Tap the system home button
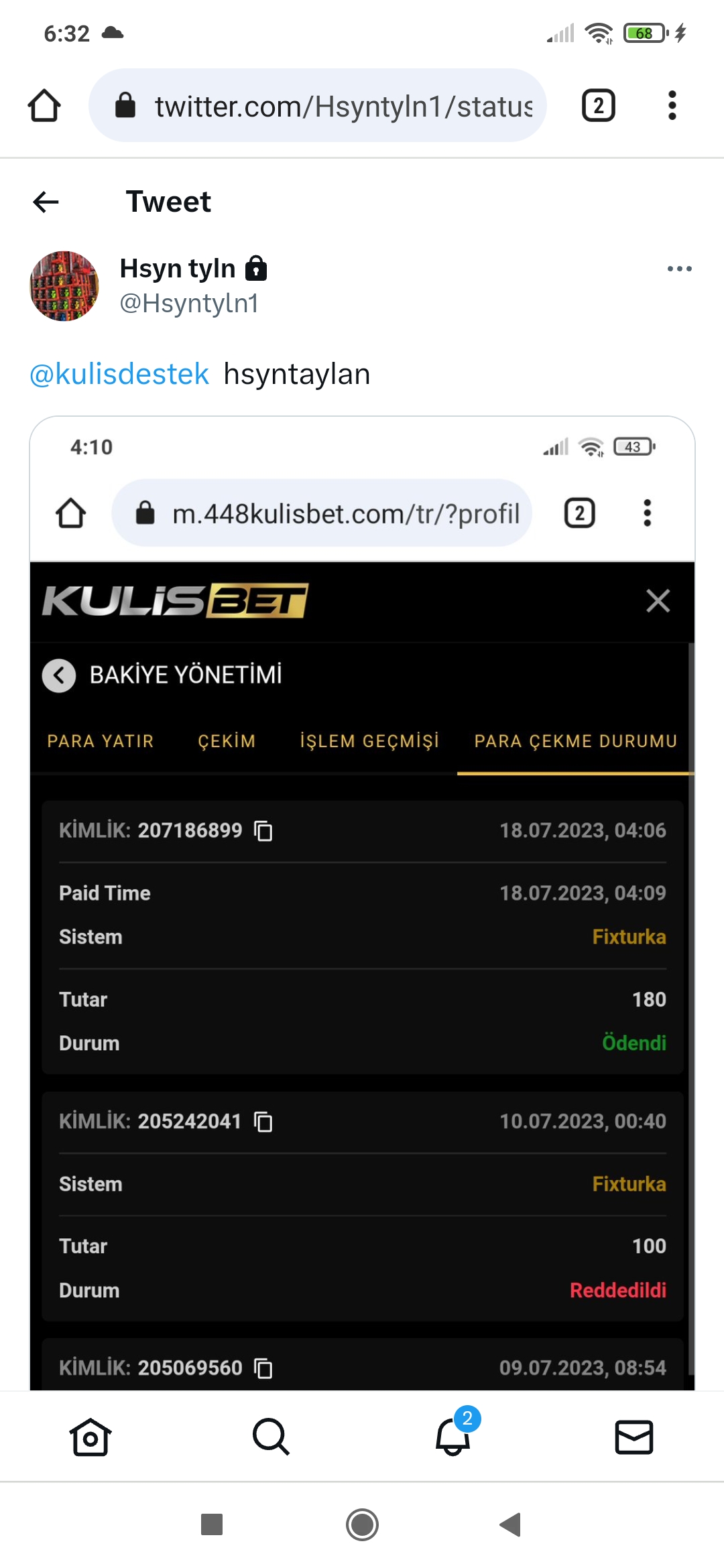Image resolution: width=724 pixels, height=1568 pixels. (x=362, y=1524)
